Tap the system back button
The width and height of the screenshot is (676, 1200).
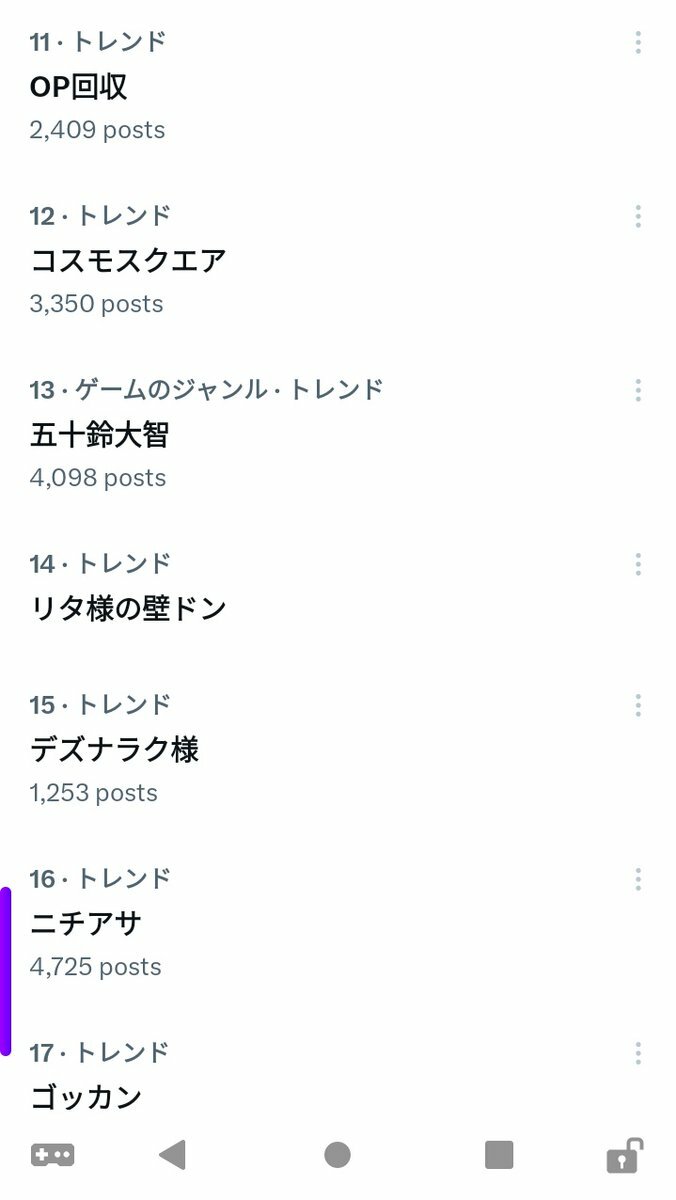[x=172, y=1155]
